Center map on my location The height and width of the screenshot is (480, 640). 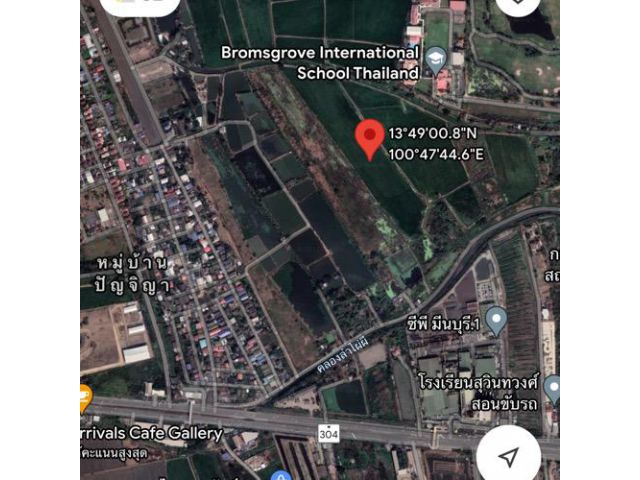coord(508,457)
